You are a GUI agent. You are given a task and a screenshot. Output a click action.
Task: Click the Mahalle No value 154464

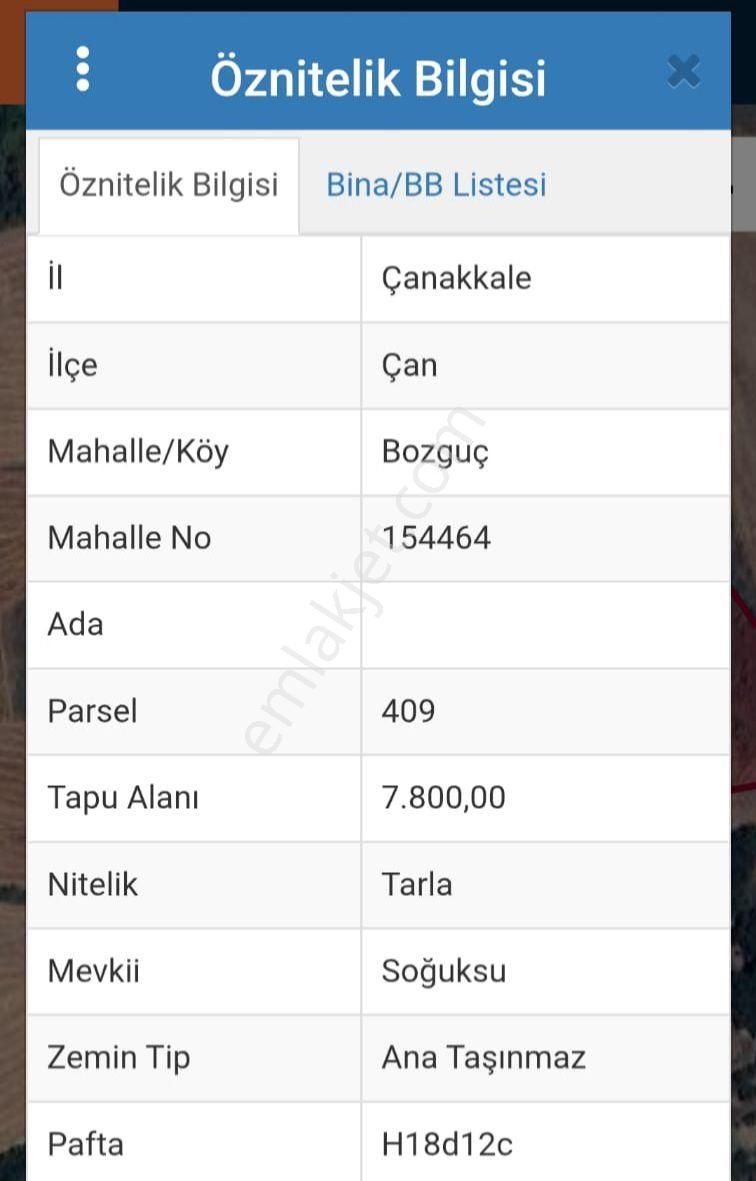point(437,538)
